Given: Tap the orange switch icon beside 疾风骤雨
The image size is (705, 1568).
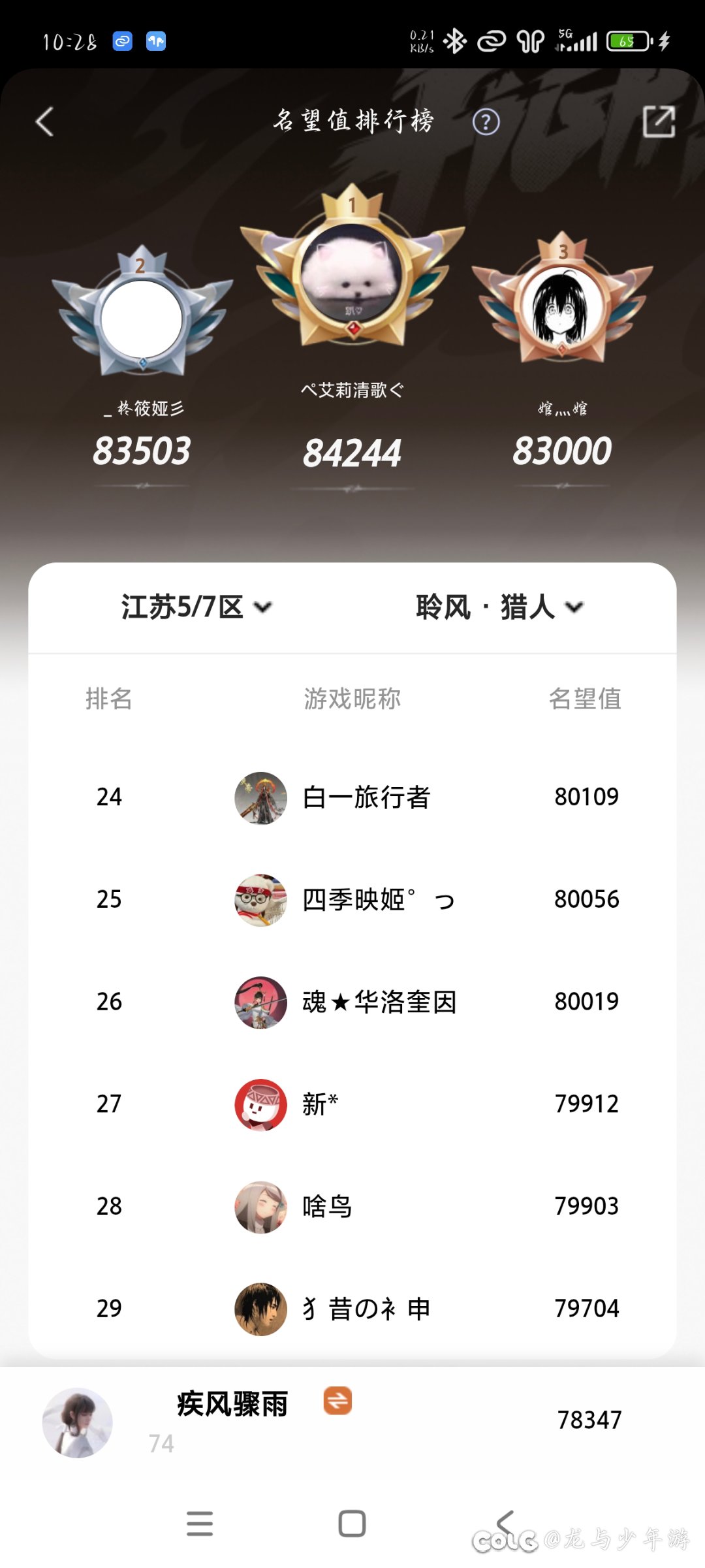Looking at the screenshot, I should [x=337, y=1401].
